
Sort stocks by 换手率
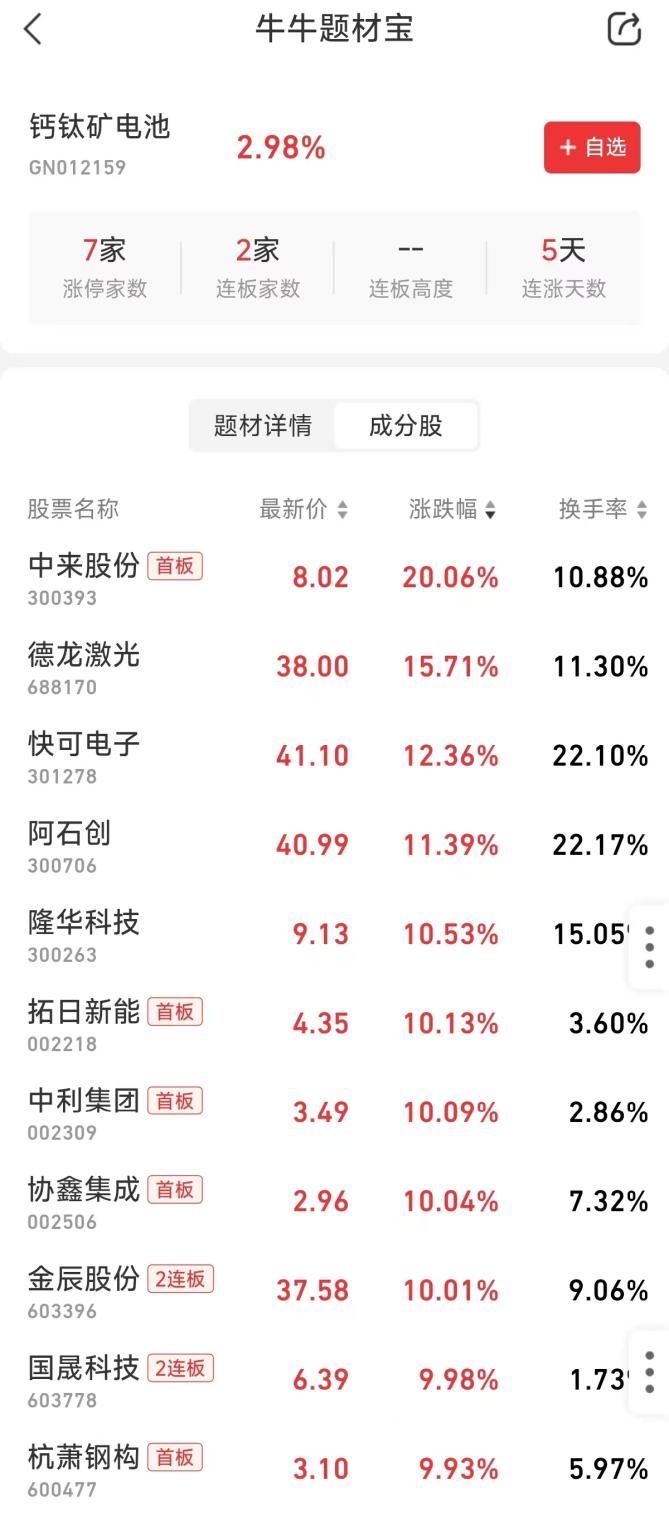pos(602,510)
